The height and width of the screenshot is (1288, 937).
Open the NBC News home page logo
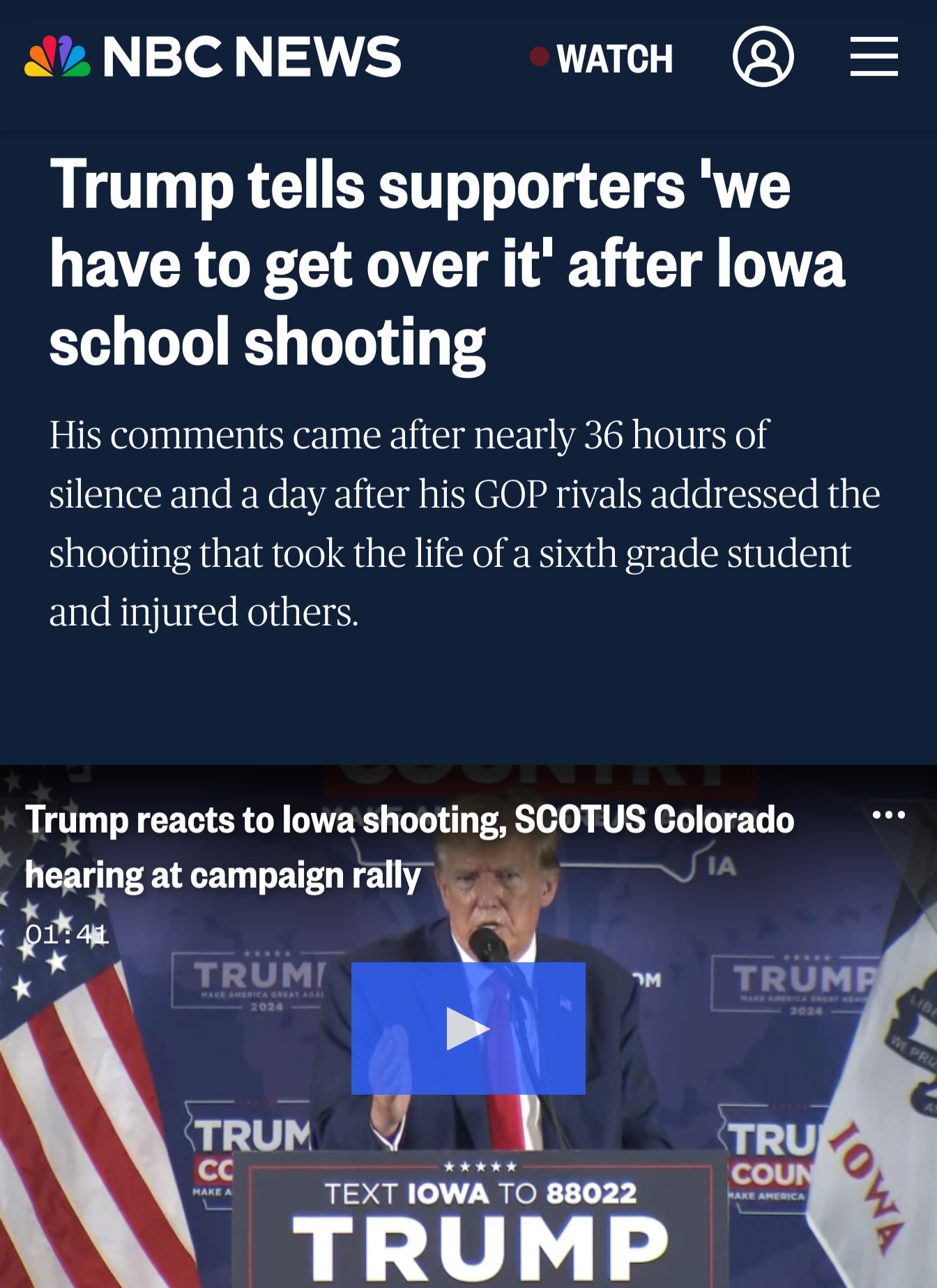[213, 57]
